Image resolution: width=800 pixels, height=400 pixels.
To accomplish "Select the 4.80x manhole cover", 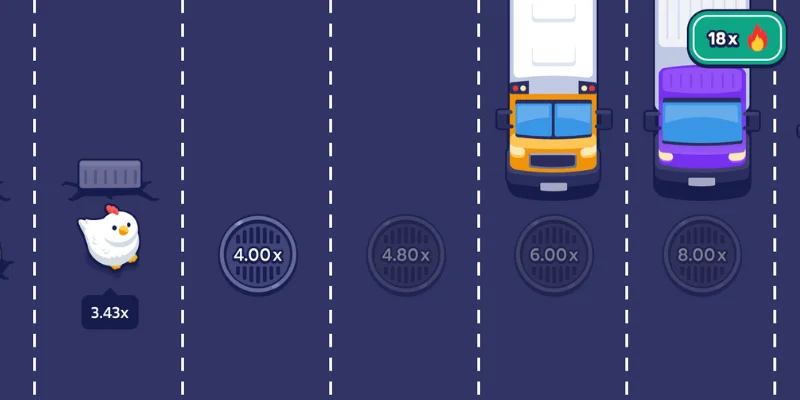I will coord(406,254).
